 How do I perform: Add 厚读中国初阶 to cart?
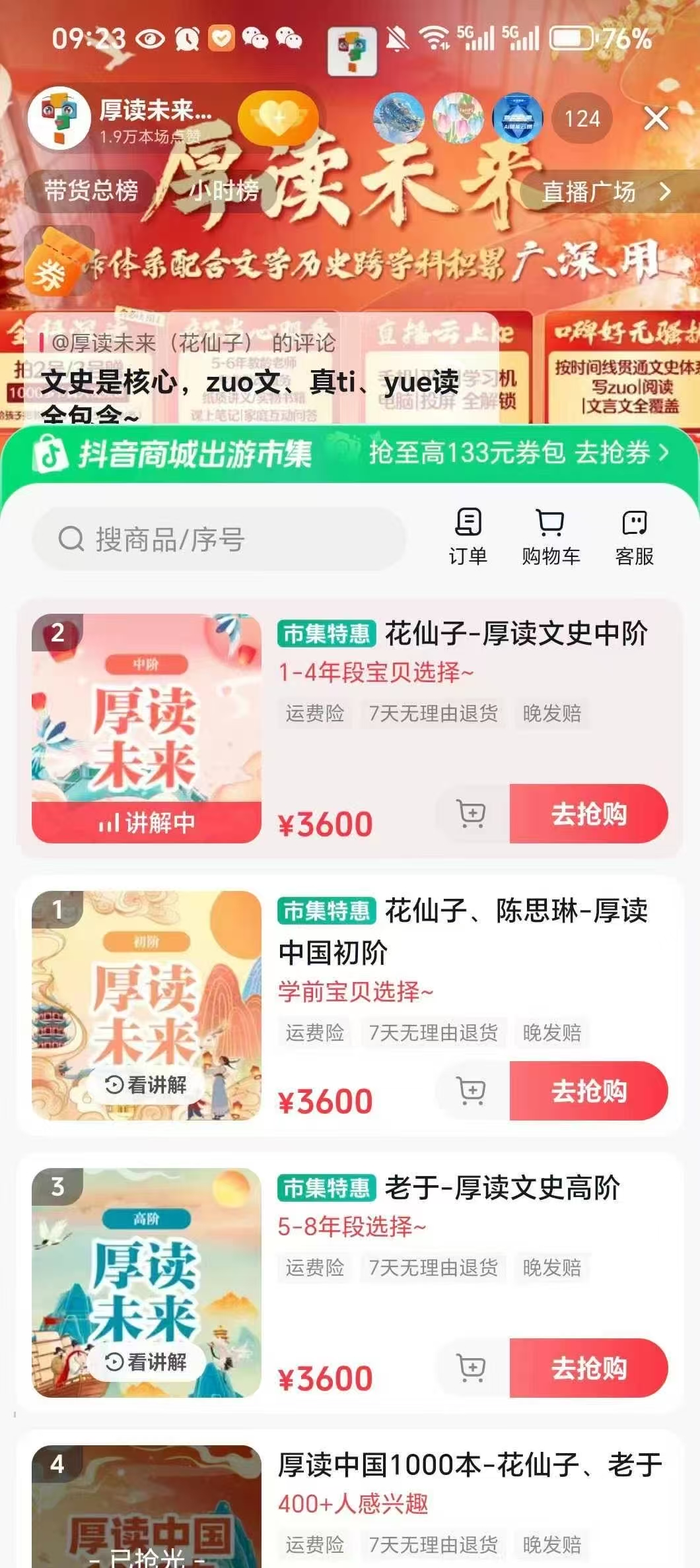[472, 1091]
